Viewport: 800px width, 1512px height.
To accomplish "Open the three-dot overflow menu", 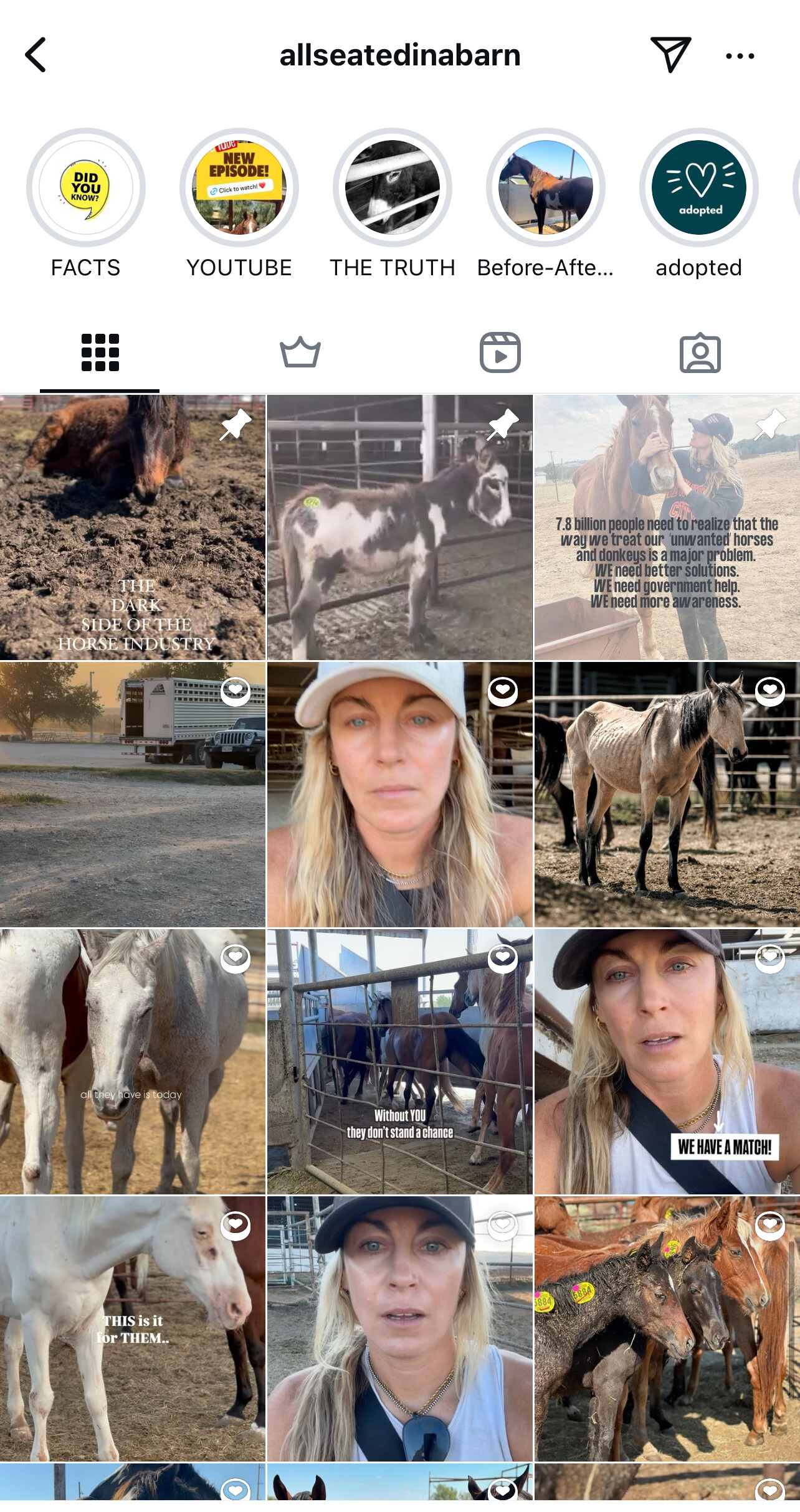I will (x=740, y=56).
